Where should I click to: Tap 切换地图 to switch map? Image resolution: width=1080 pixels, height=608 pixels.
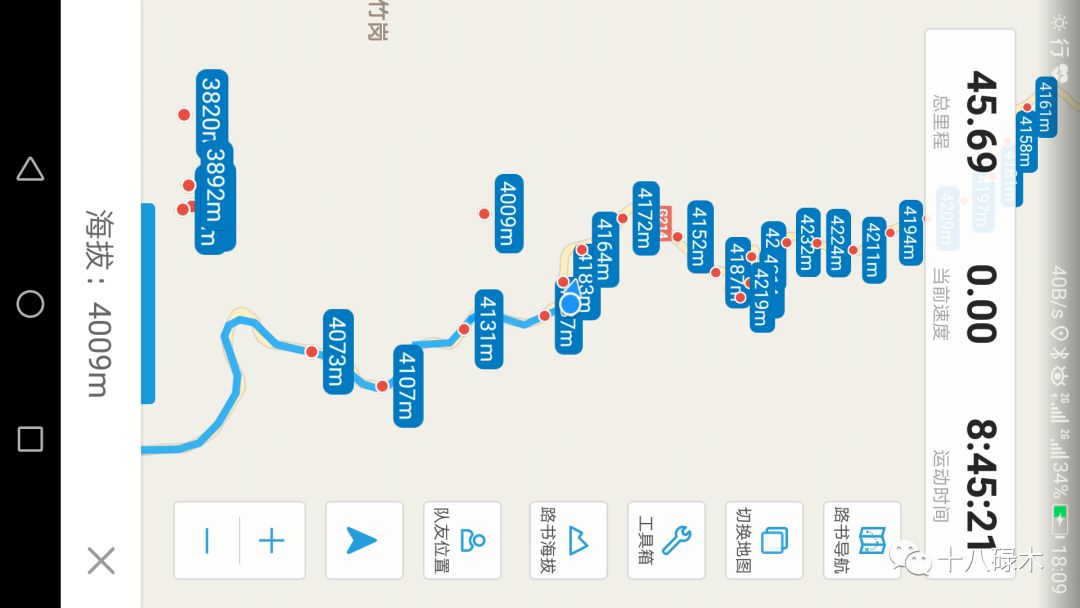pos(764,541)
